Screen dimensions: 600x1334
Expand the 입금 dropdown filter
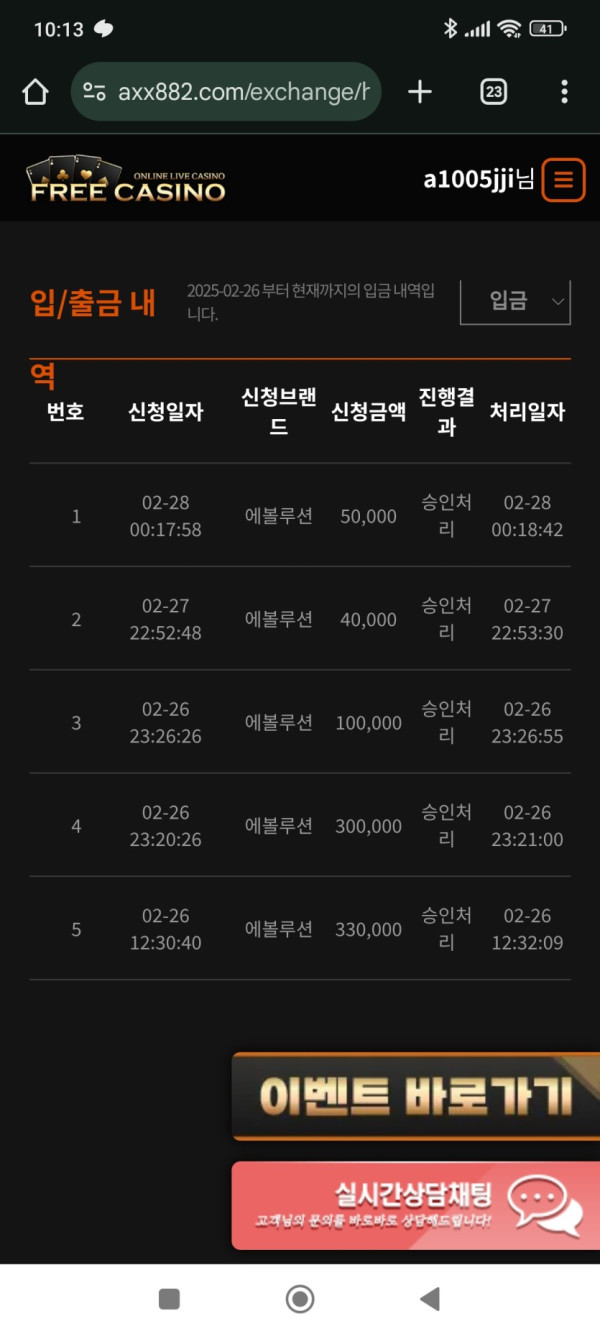[515, 301]
